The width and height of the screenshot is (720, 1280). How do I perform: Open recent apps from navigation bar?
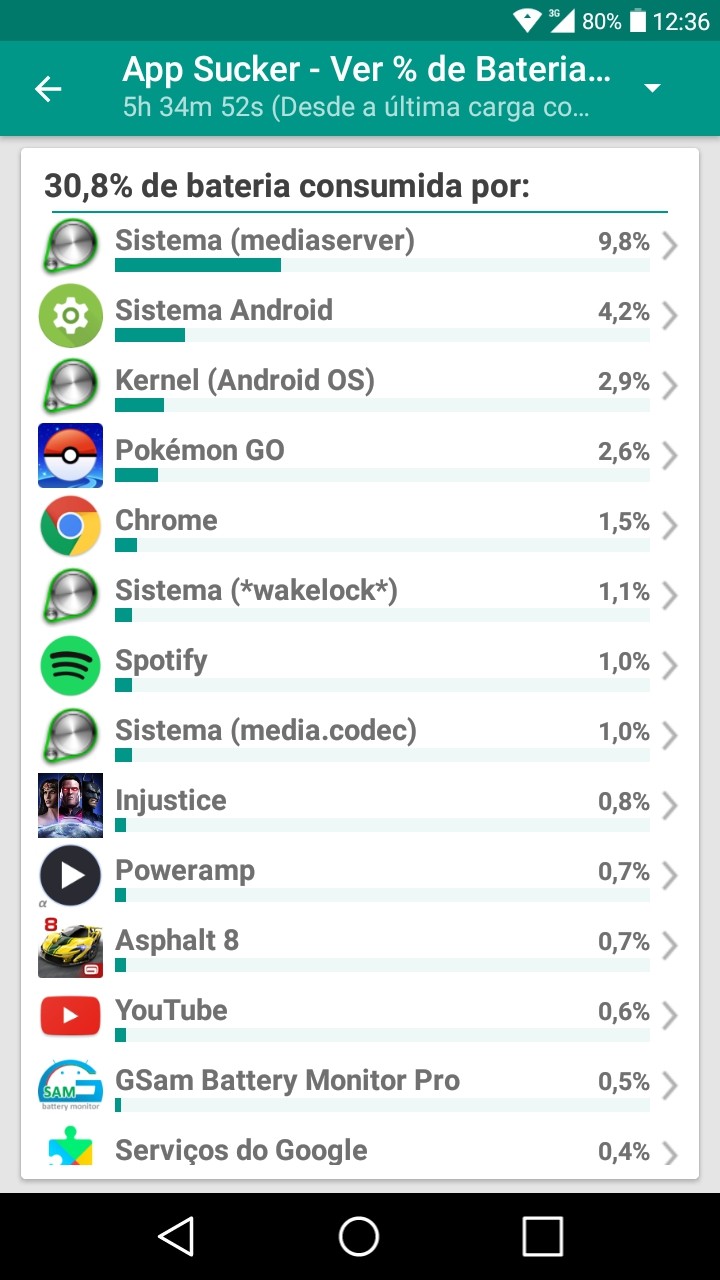542,1237
